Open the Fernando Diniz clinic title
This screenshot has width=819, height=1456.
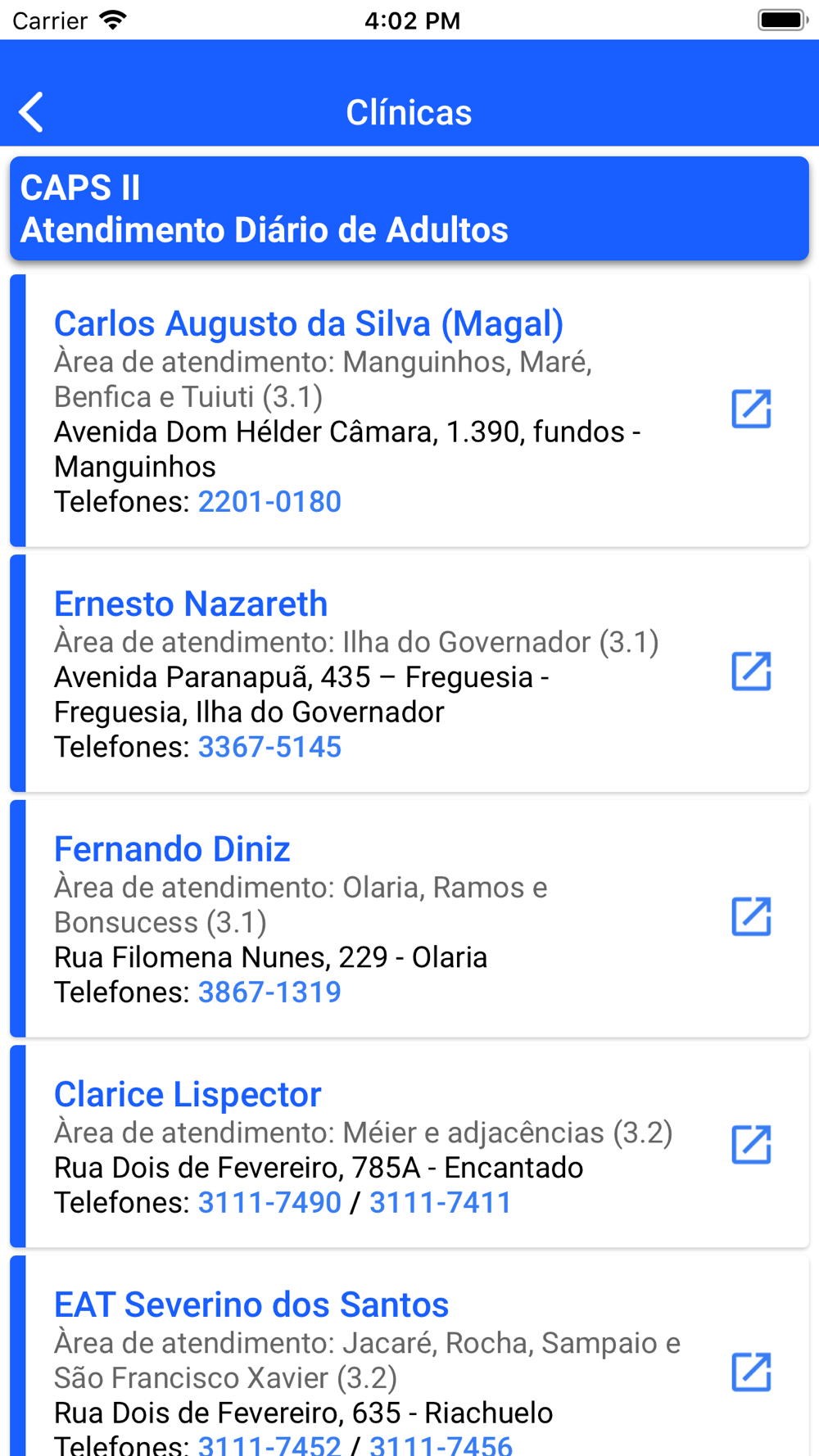[172, 849]
